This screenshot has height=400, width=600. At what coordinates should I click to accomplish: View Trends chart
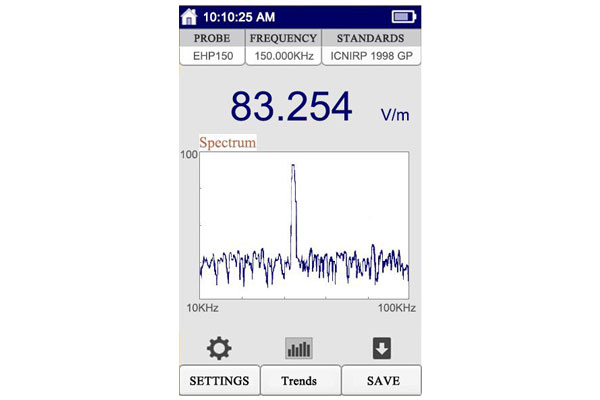[300, 381]
